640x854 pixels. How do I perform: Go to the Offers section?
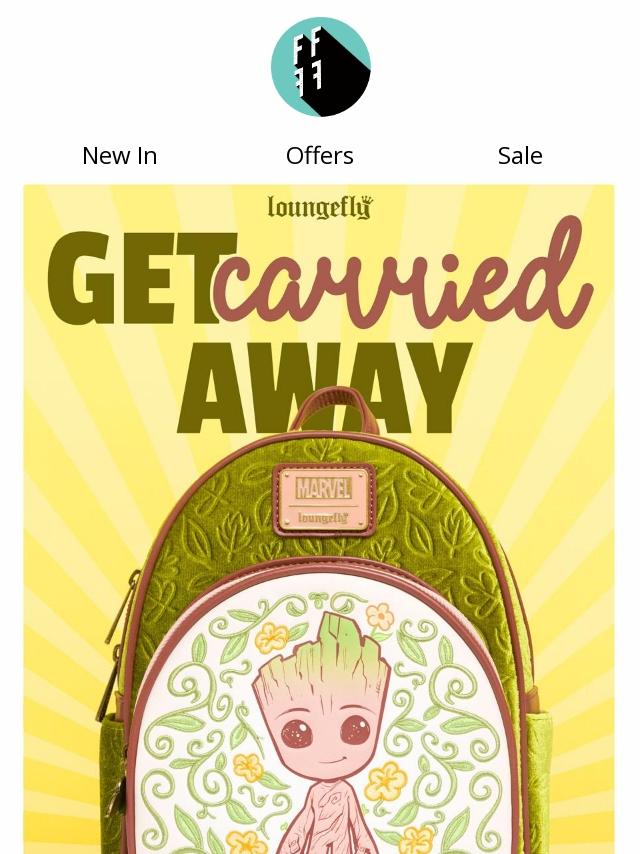pyautogui.click(x=319, y=155)
